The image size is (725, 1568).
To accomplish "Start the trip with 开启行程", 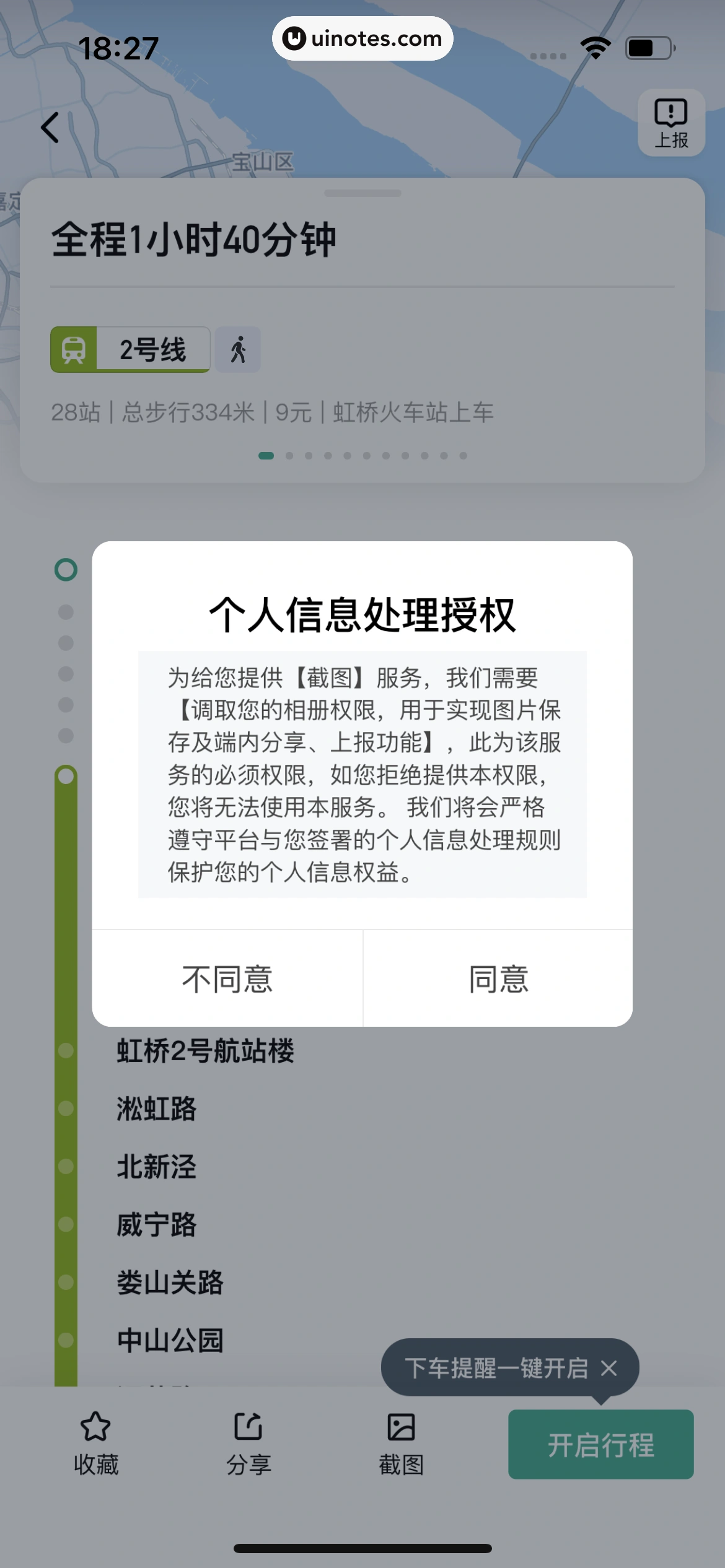I will tap(600, 1445).
